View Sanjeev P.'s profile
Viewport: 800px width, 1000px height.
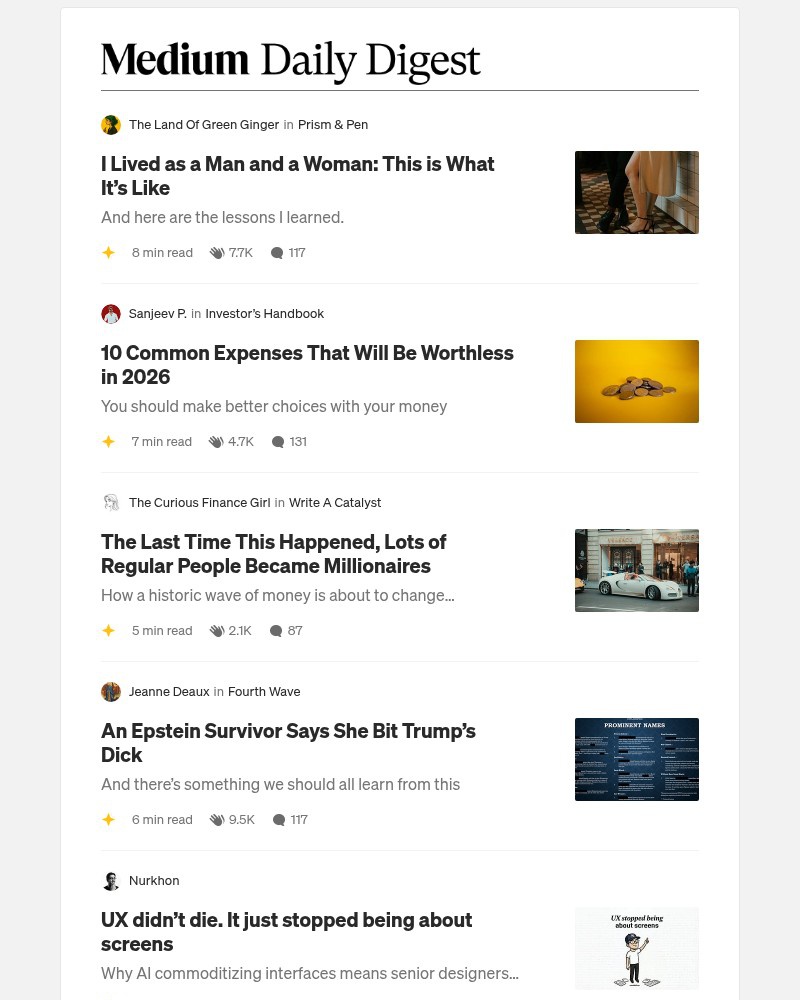157,314
